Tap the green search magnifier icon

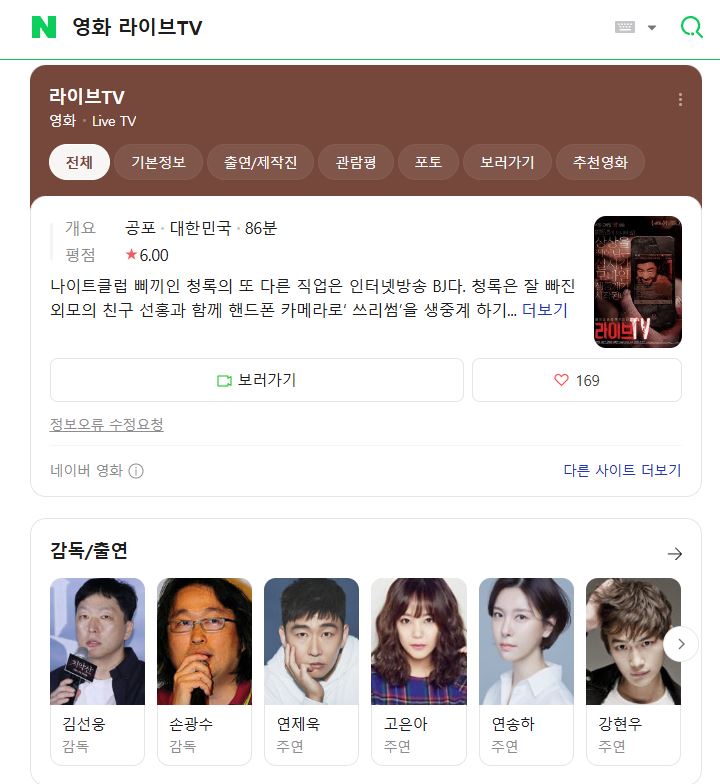pos(691,27)
